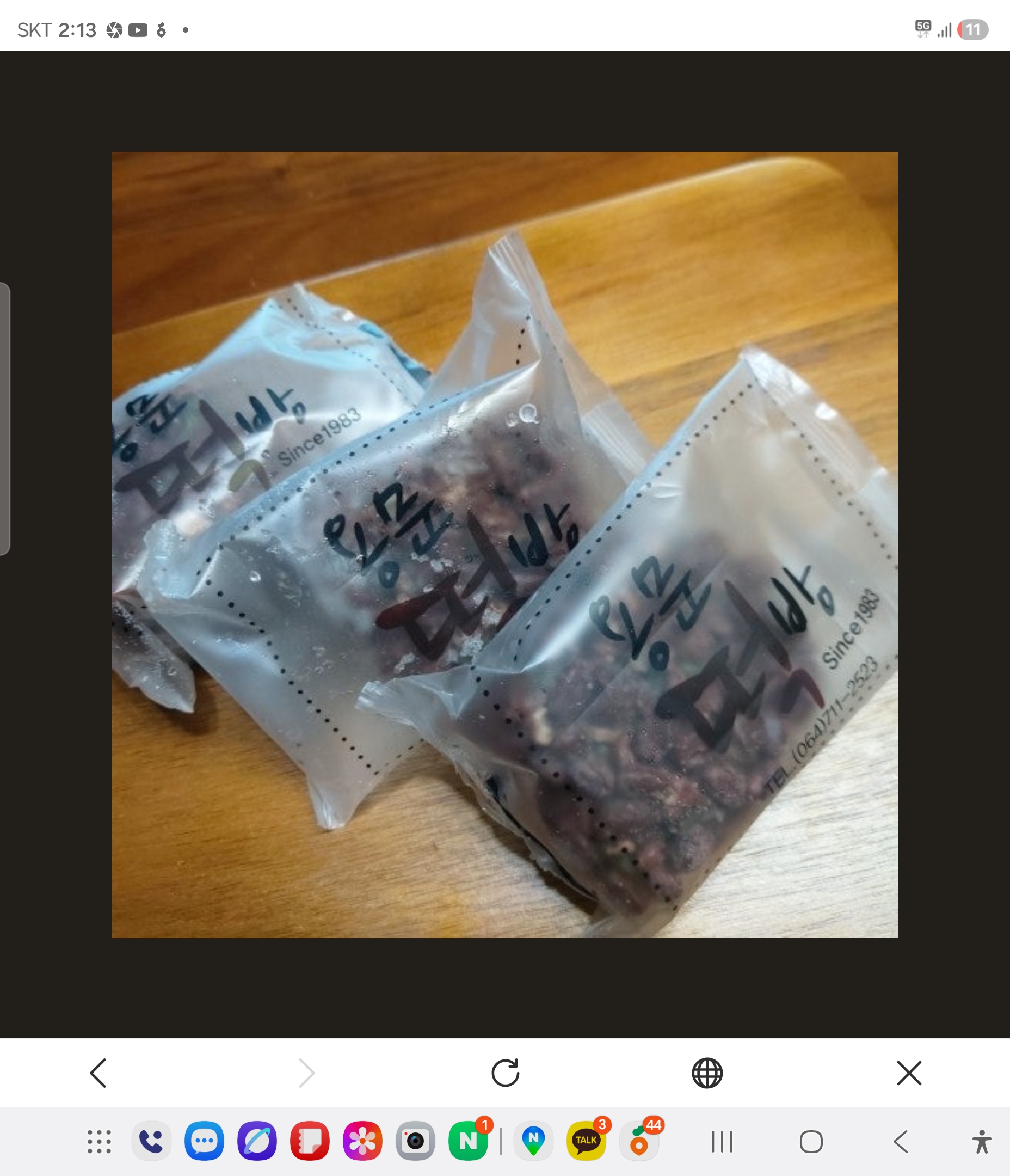Go back to the previous page

(98, 1073)
